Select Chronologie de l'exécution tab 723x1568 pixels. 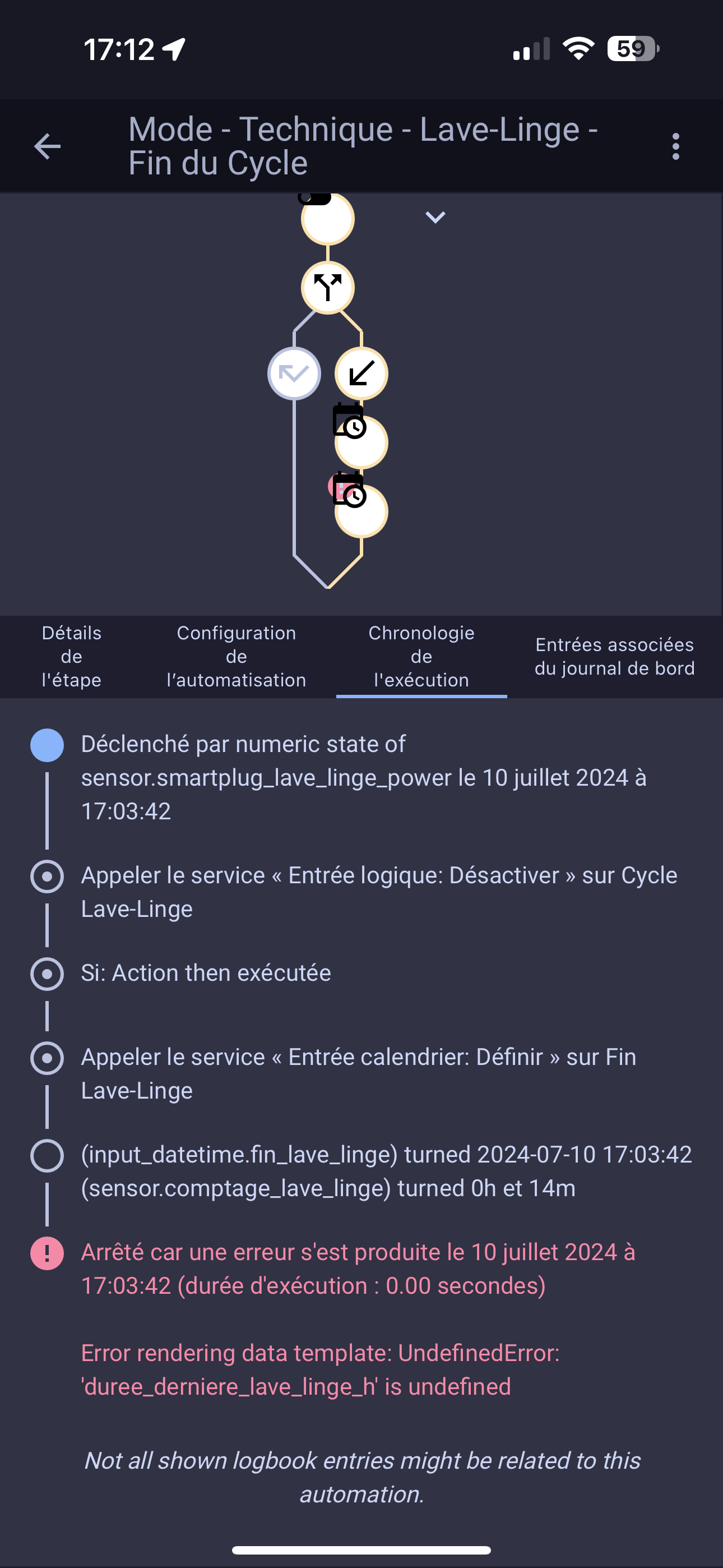tap(421, 657)
